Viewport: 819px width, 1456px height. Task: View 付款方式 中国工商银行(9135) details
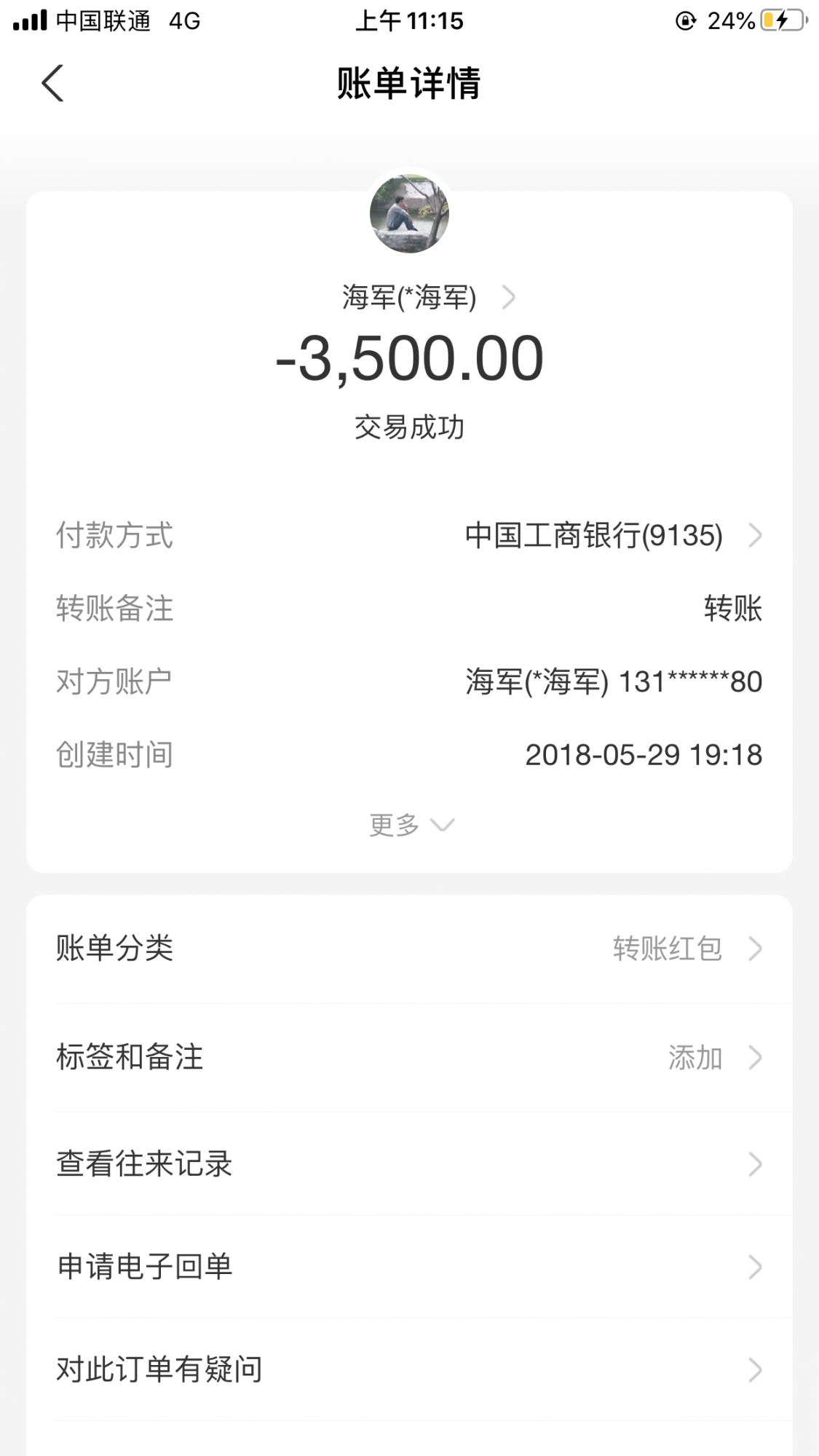coord(613,536)
